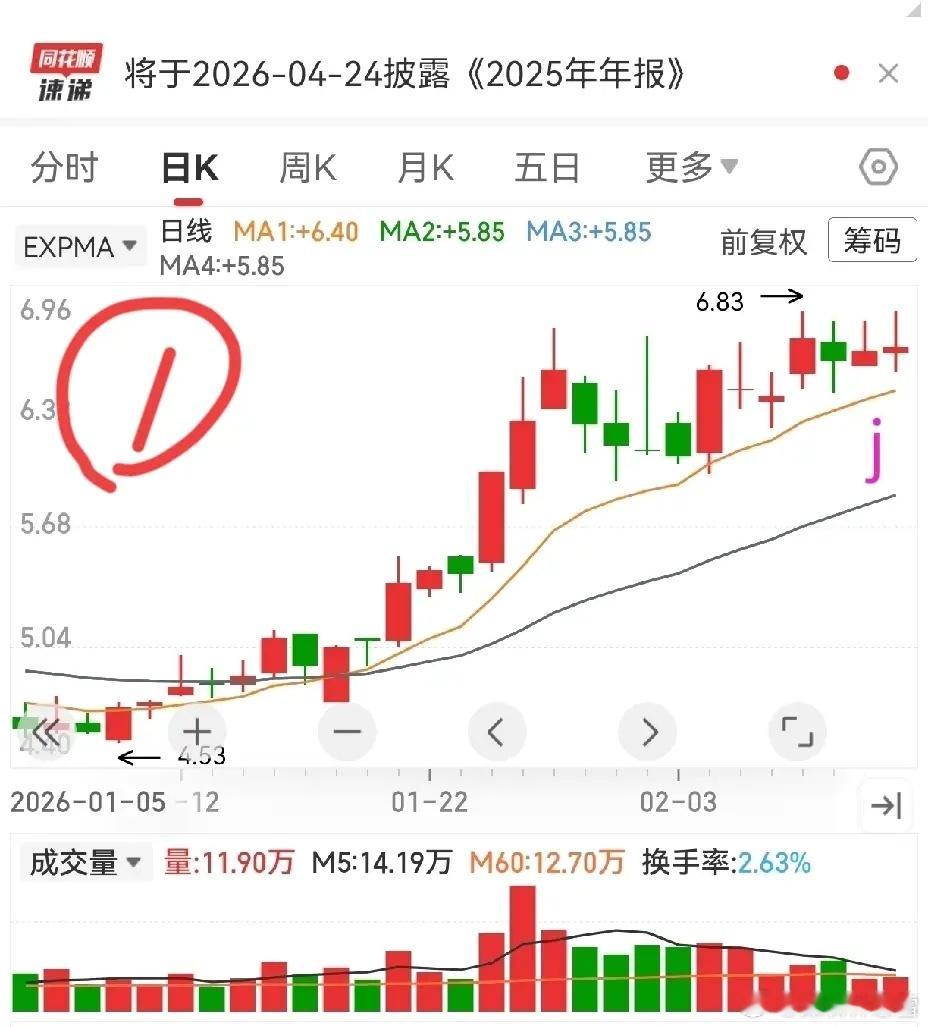Image resolution: width=928 pixels, height=1027 pixels.
Task: Change the 前复权 price adjustment setting
Action: [x=763, y=242]
